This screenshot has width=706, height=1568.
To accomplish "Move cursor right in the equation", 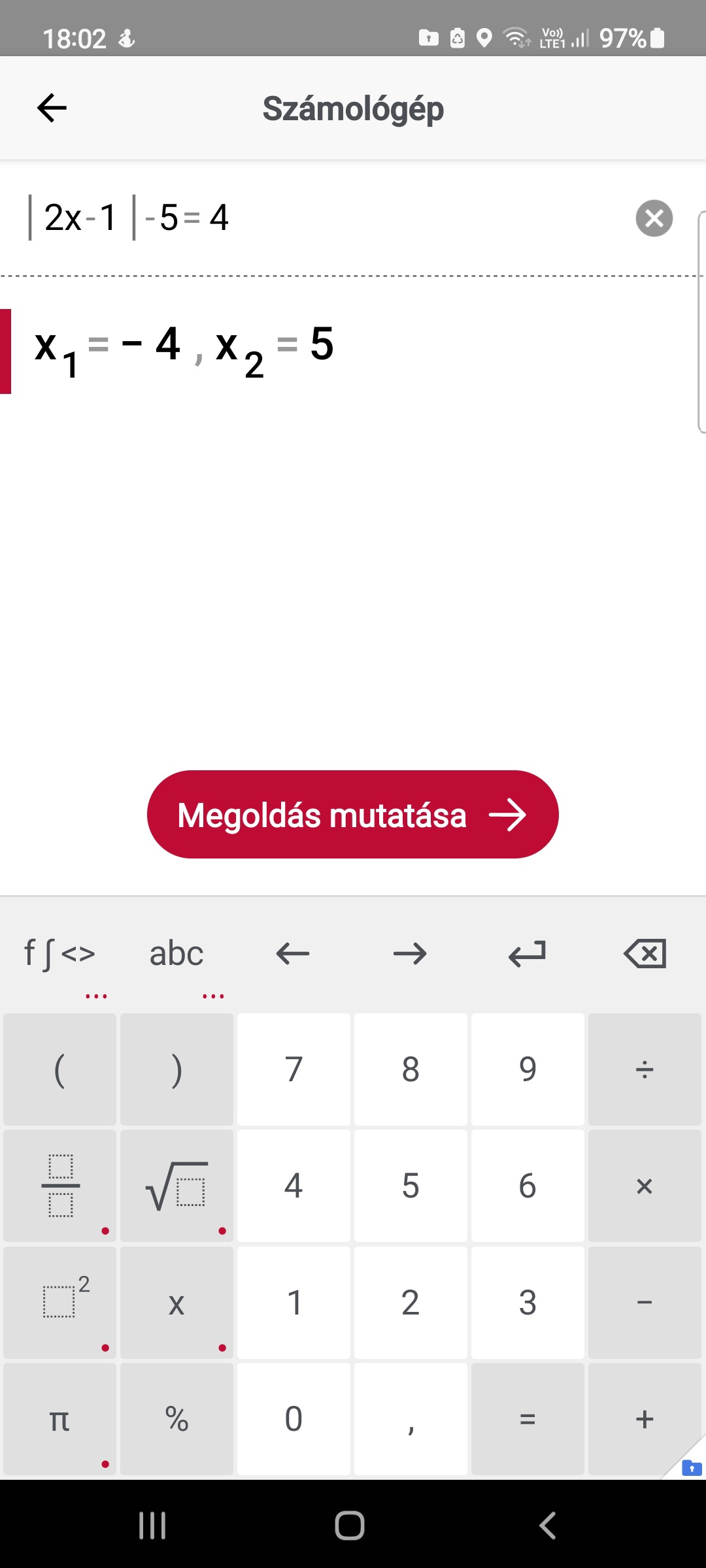I will [410, 954].
